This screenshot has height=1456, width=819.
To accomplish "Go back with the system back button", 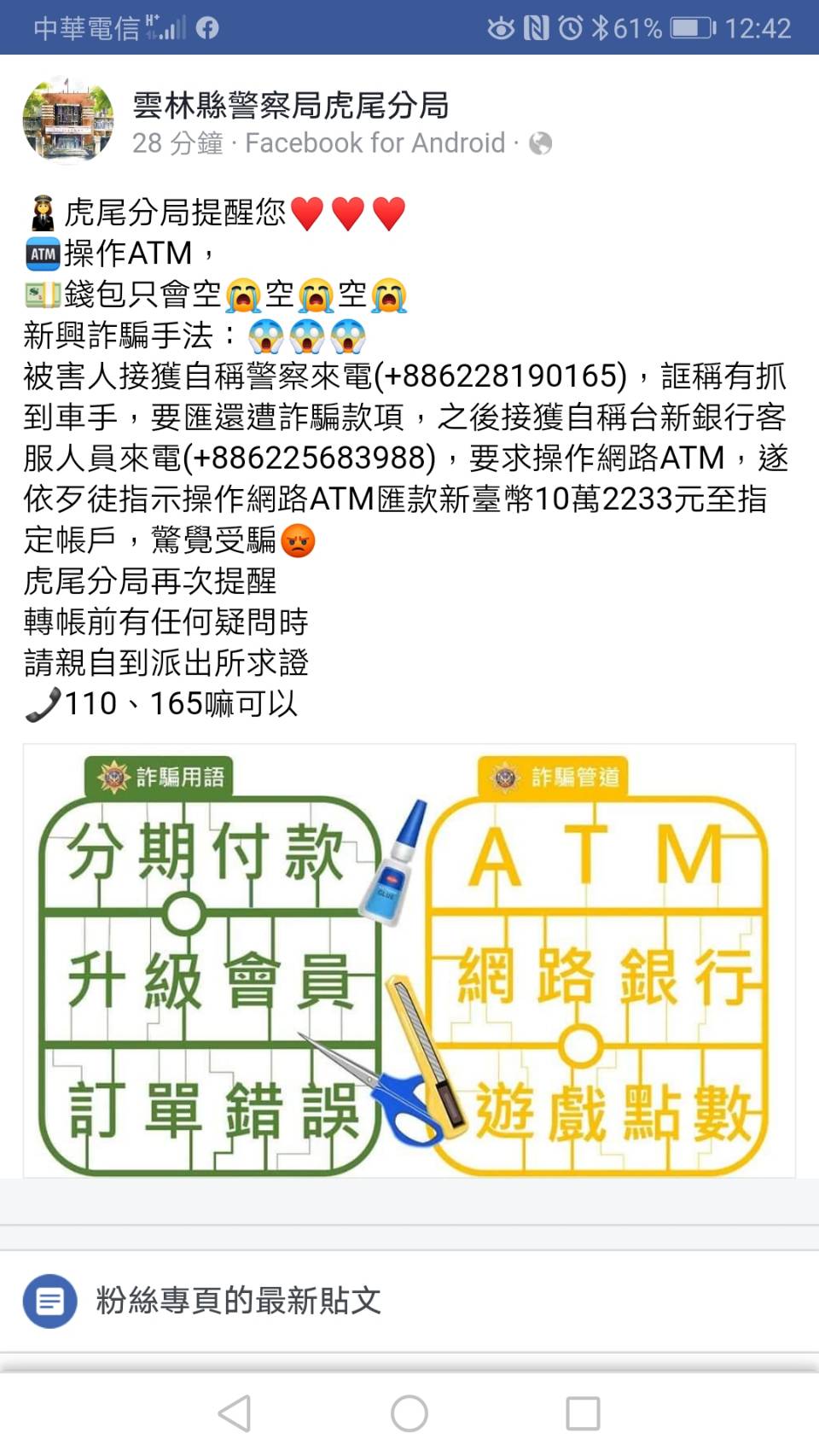I will click(235, 1413).
